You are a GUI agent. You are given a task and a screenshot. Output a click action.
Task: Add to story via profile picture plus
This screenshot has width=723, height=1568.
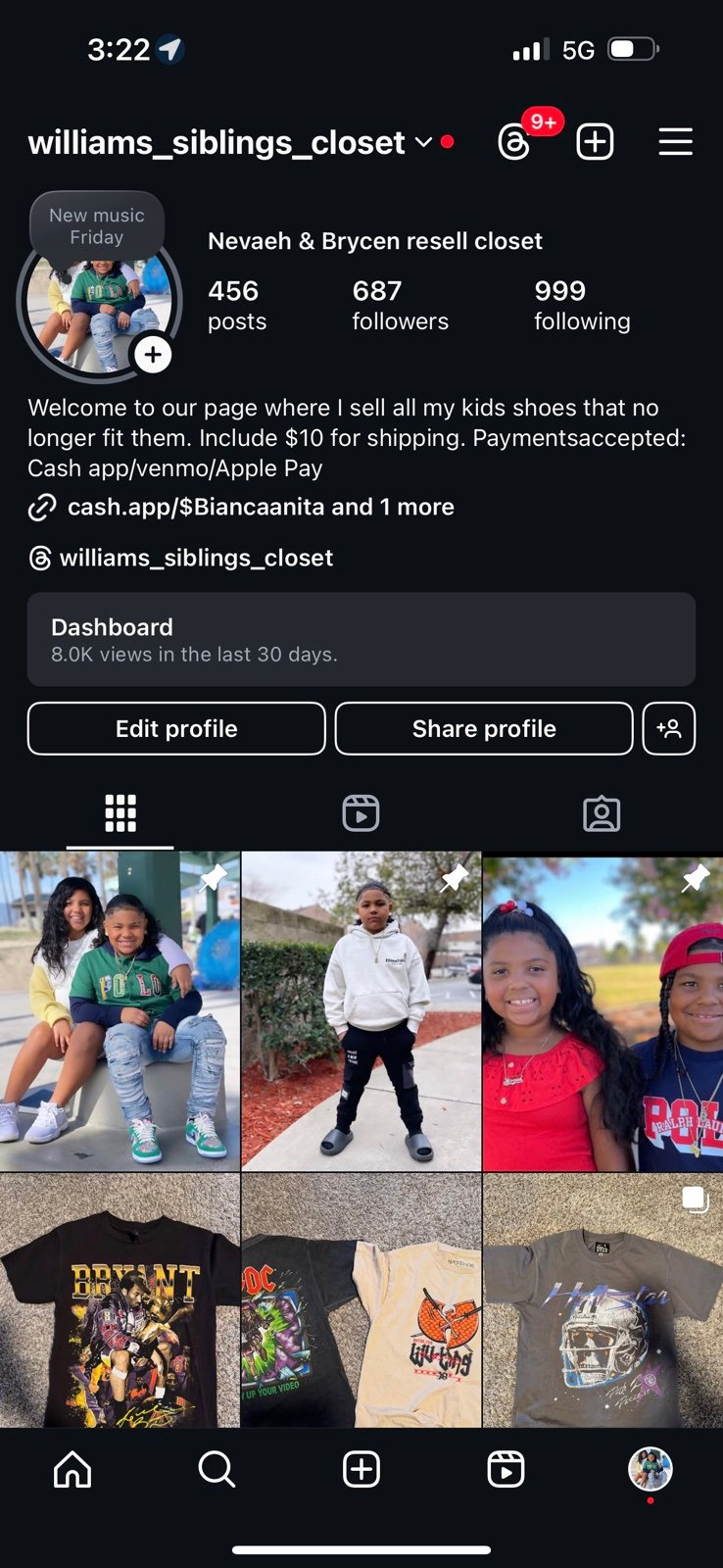[153, 355]
